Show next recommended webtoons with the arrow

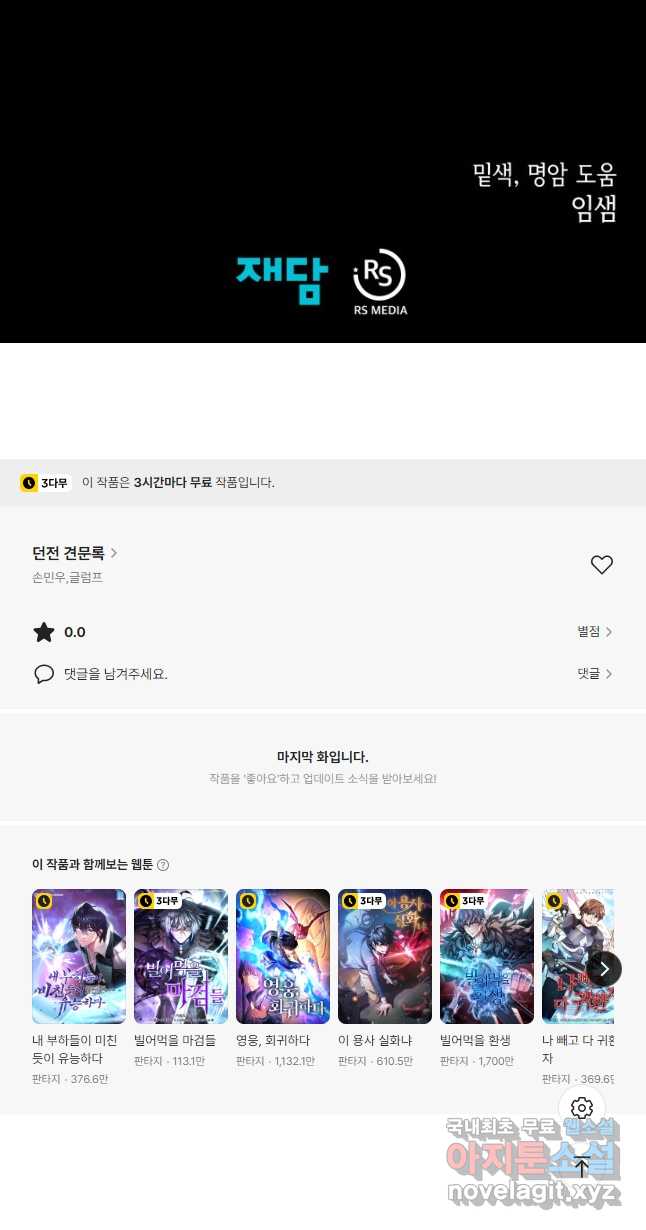[604, 969]
